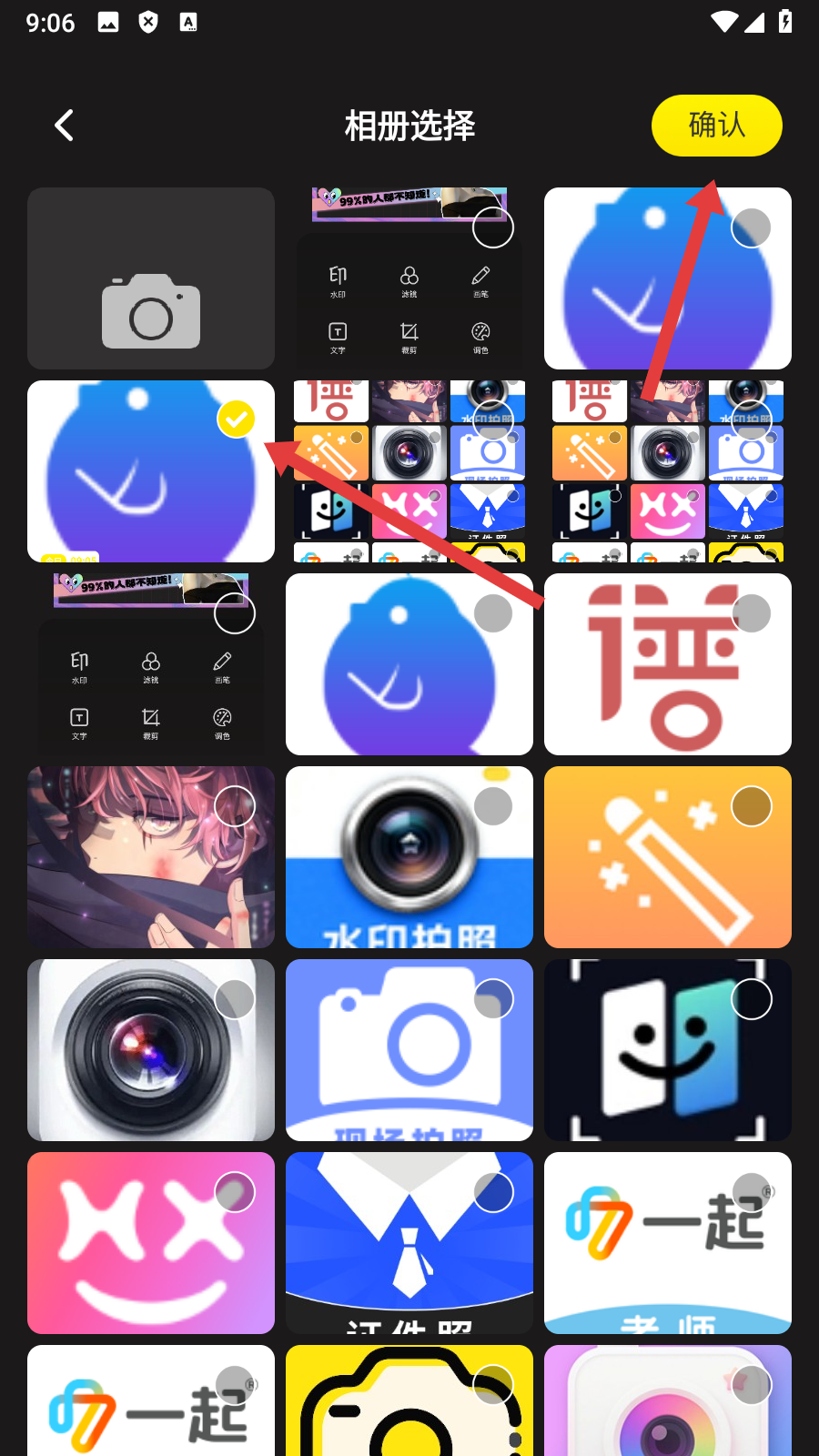Open the camera tile to take photo
The width and height of the screenshot is (819, 1456).
coord(151,278)
